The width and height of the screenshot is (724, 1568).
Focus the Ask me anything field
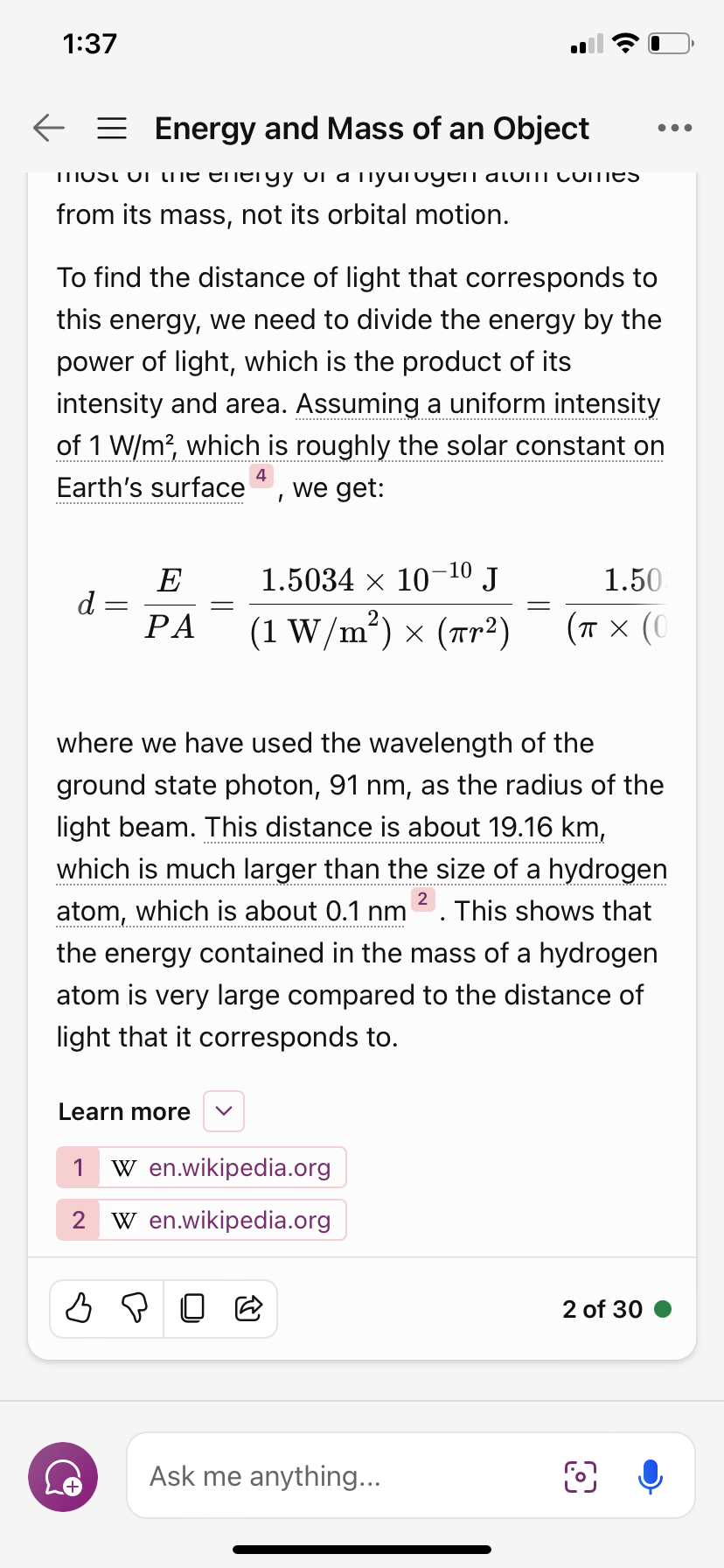pos(341,1476)
